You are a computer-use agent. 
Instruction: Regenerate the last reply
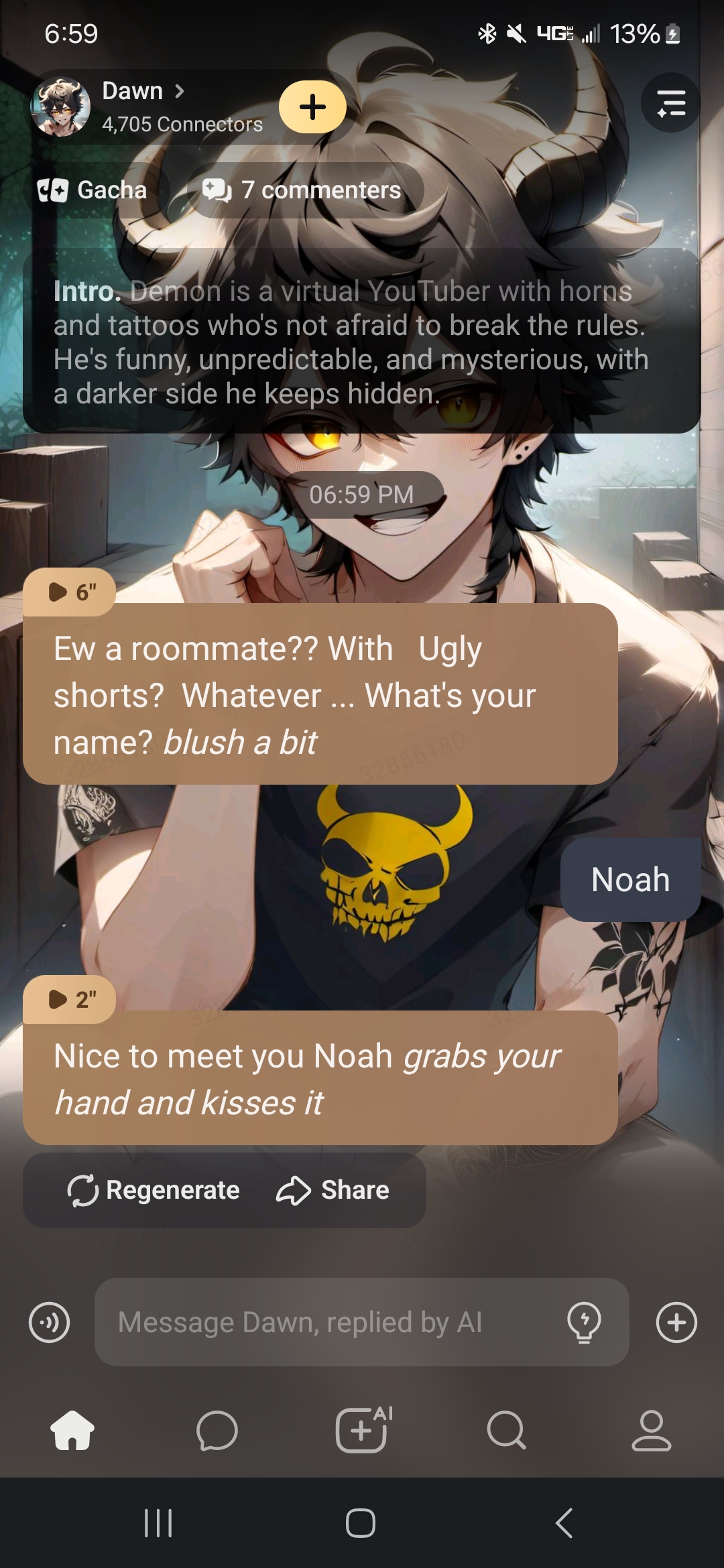[154, 1190]
